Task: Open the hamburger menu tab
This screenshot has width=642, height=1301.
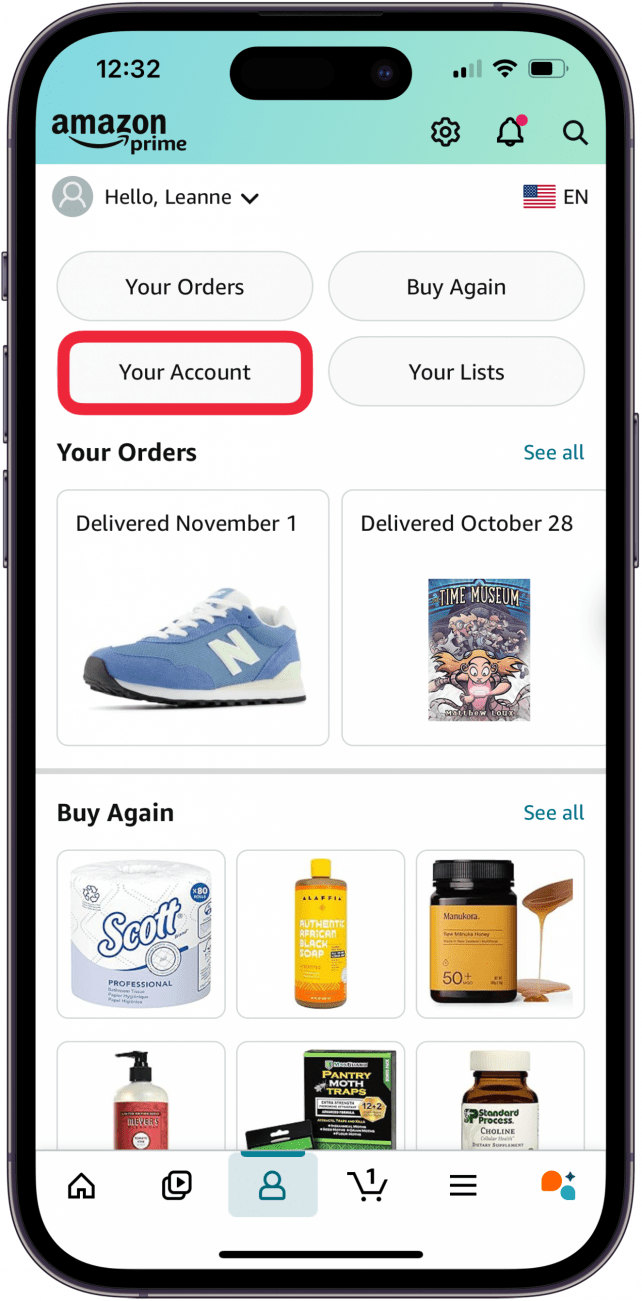Action: pos(462,1186)
